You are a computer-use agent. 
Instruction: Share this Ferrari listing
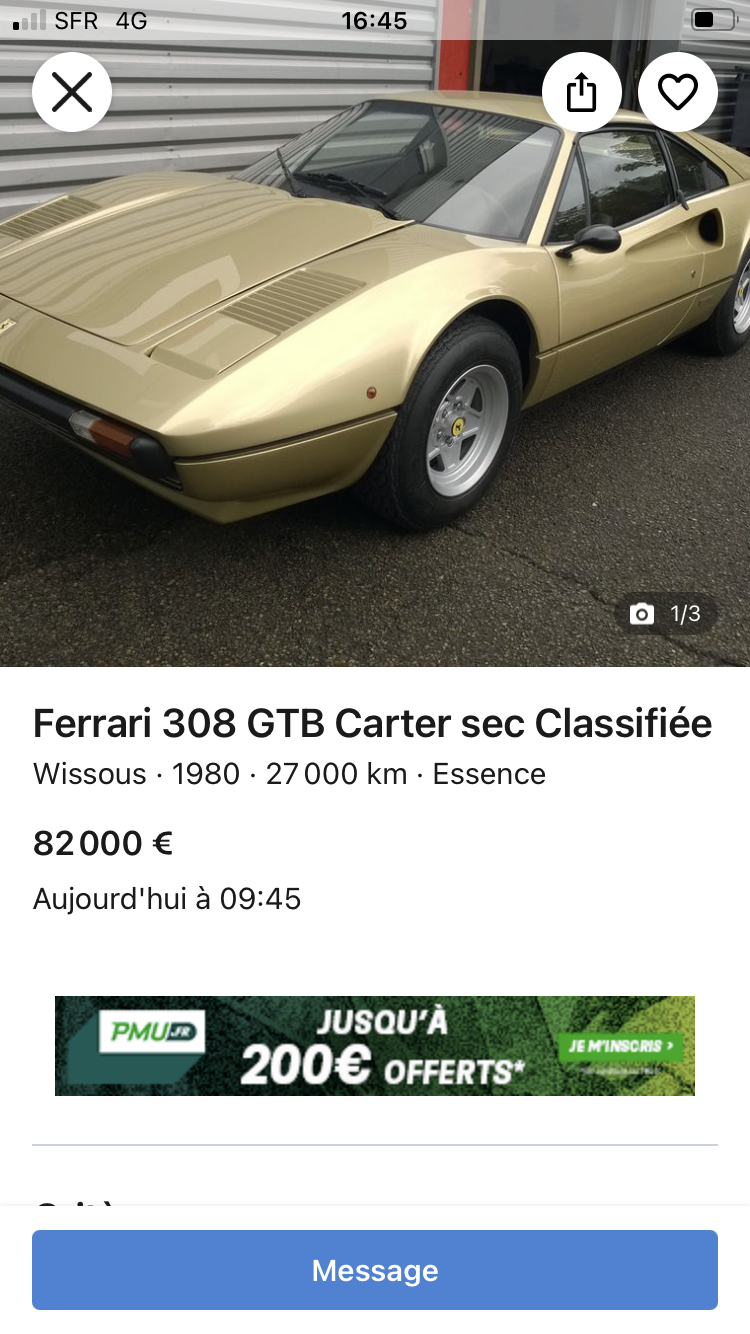click(x=581, y=93)
